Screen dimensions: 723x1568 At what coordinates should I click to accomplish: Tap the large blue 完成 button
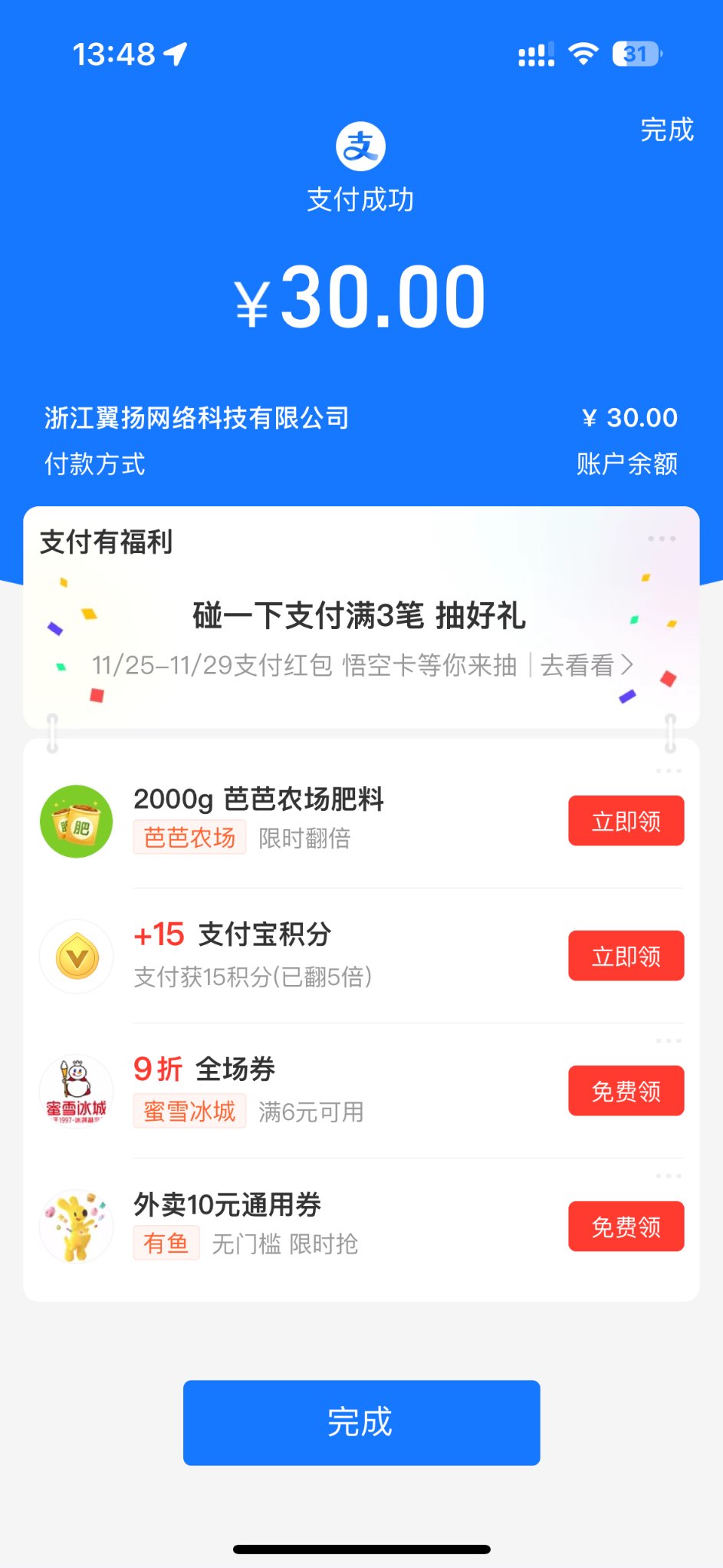(x=361, y=1422)
